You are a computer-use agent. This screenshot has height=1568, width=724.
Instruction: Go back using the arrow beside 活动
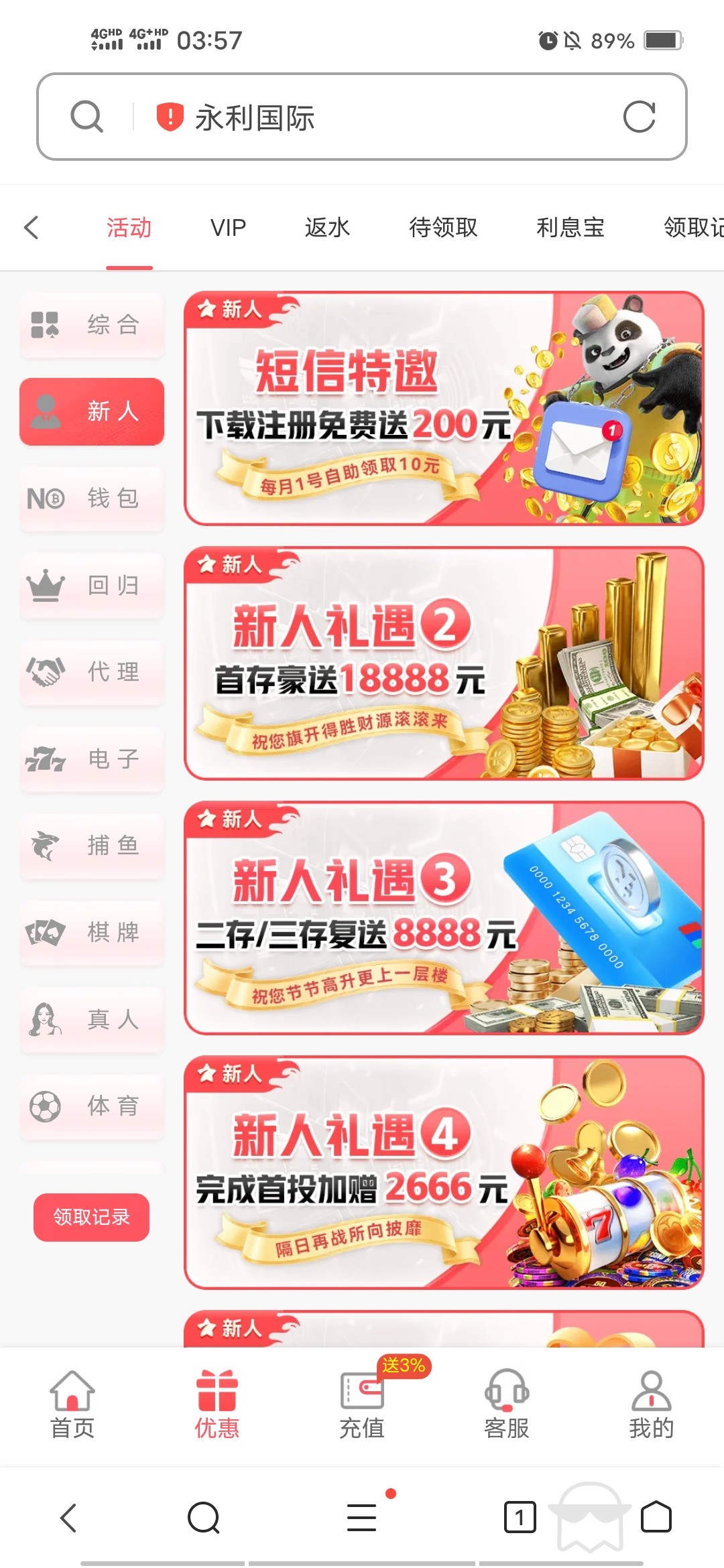[32, 227]
